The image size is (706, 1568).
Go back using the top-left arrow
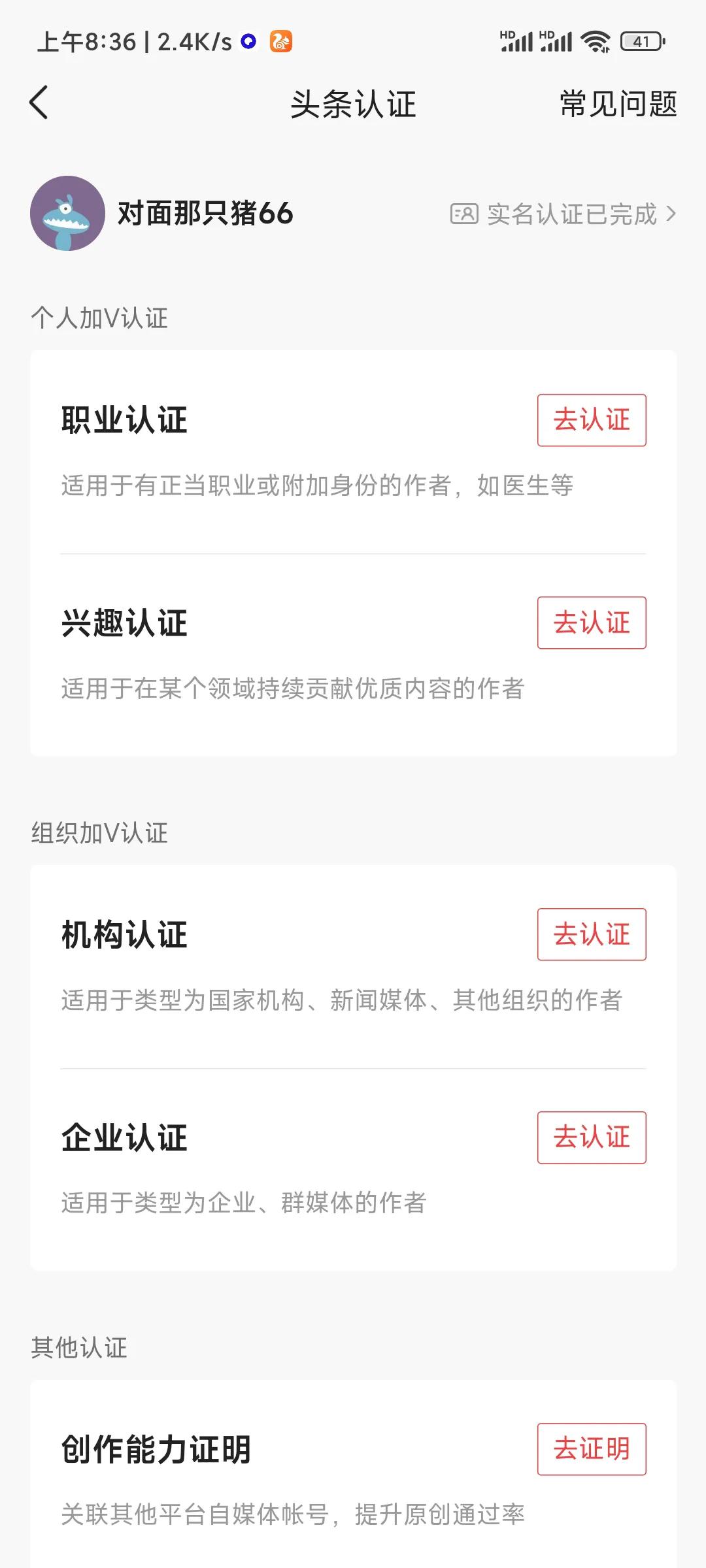tap(39, 103)
